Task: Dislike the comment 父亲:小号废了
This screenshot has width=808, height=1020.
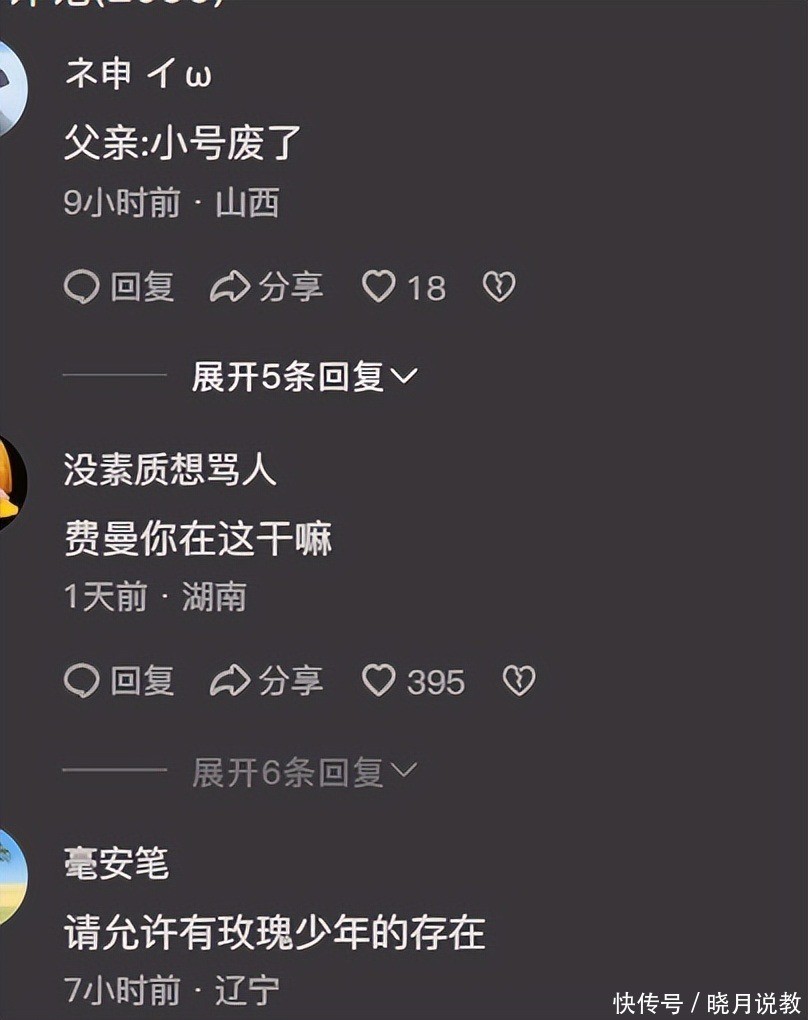Action: tap(498, 288)
